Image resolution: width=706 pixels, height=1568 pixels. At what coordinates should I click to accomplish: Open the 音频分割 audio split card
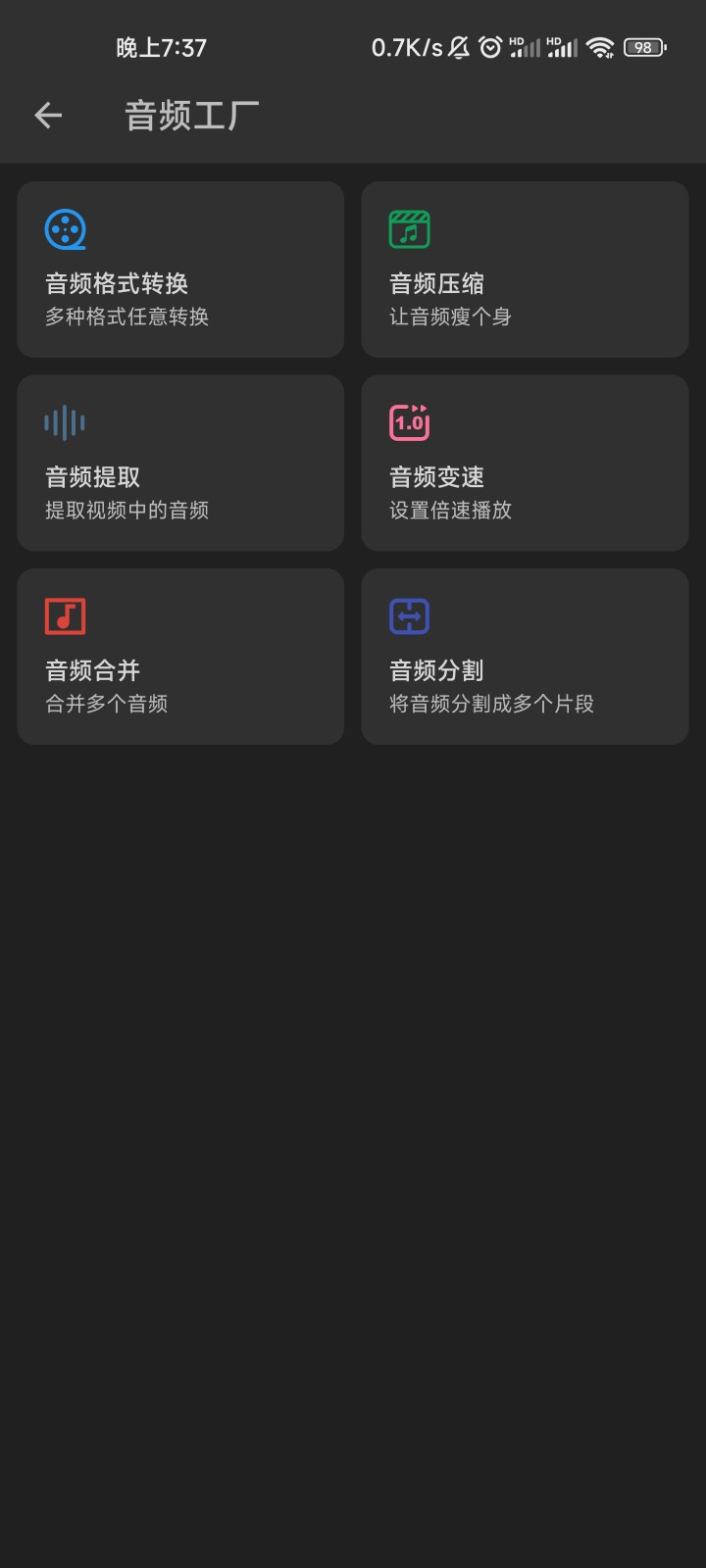click(x=525, y=657)
